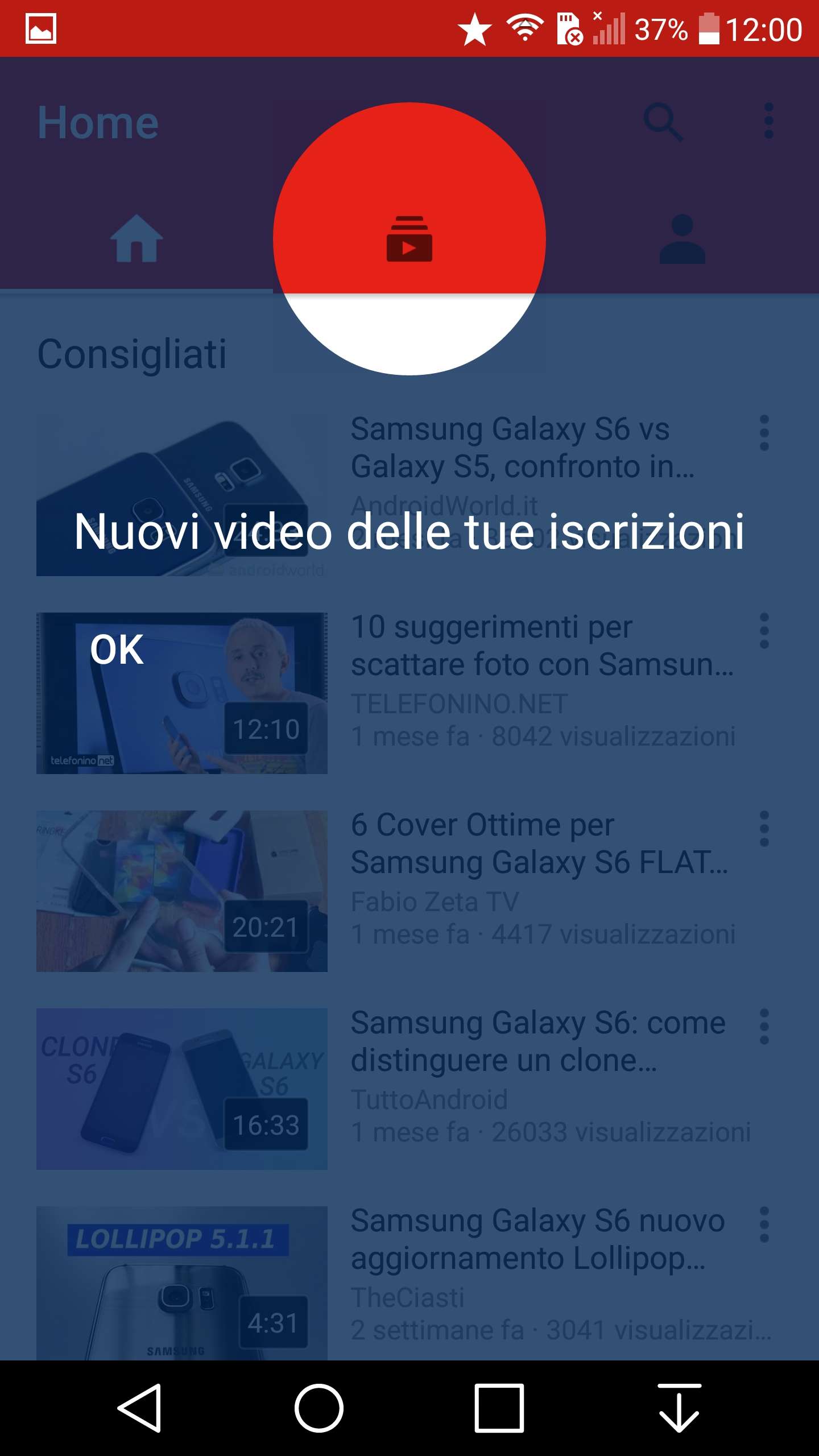
Task: Switch to the Account profile tab
Action: point(682,239)
